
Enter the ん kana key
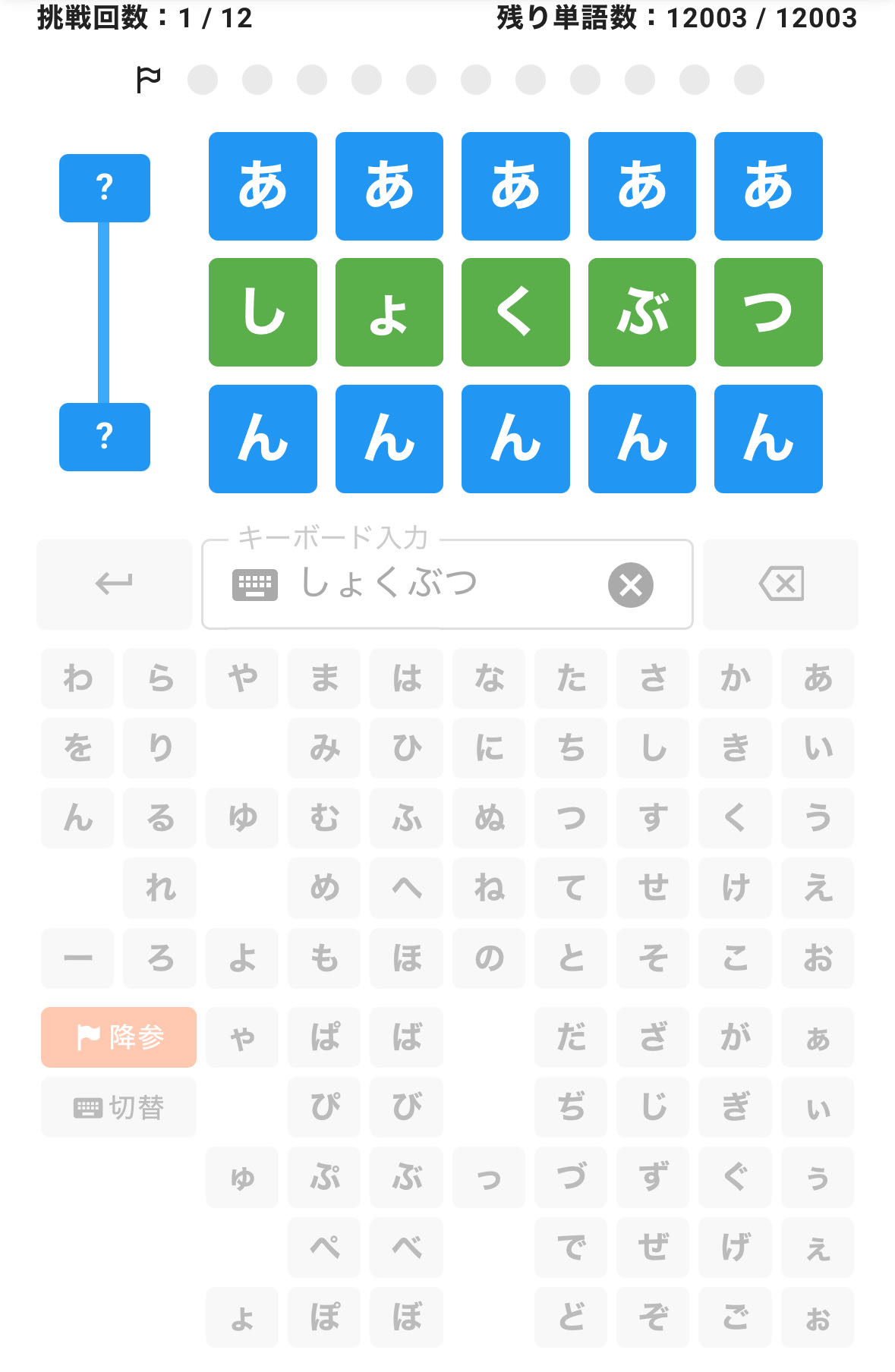pyautogui.click(x=77, y=818)
